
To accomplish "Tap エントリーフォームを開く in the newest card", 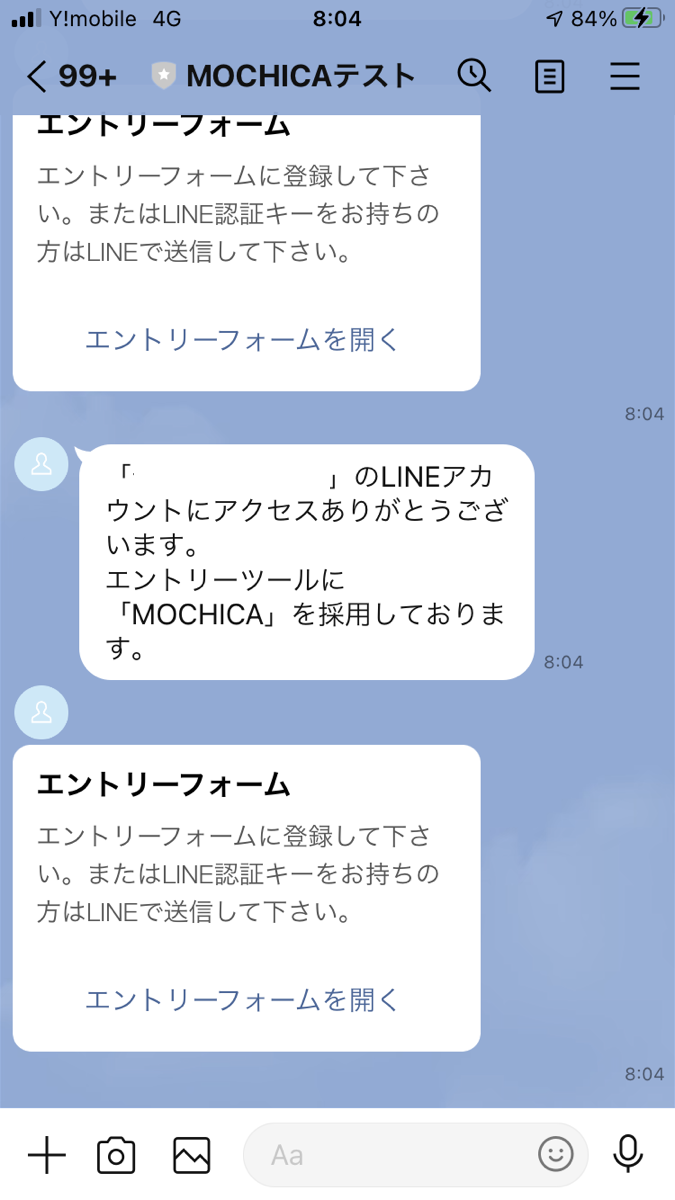I will click(x=242, y=999).
